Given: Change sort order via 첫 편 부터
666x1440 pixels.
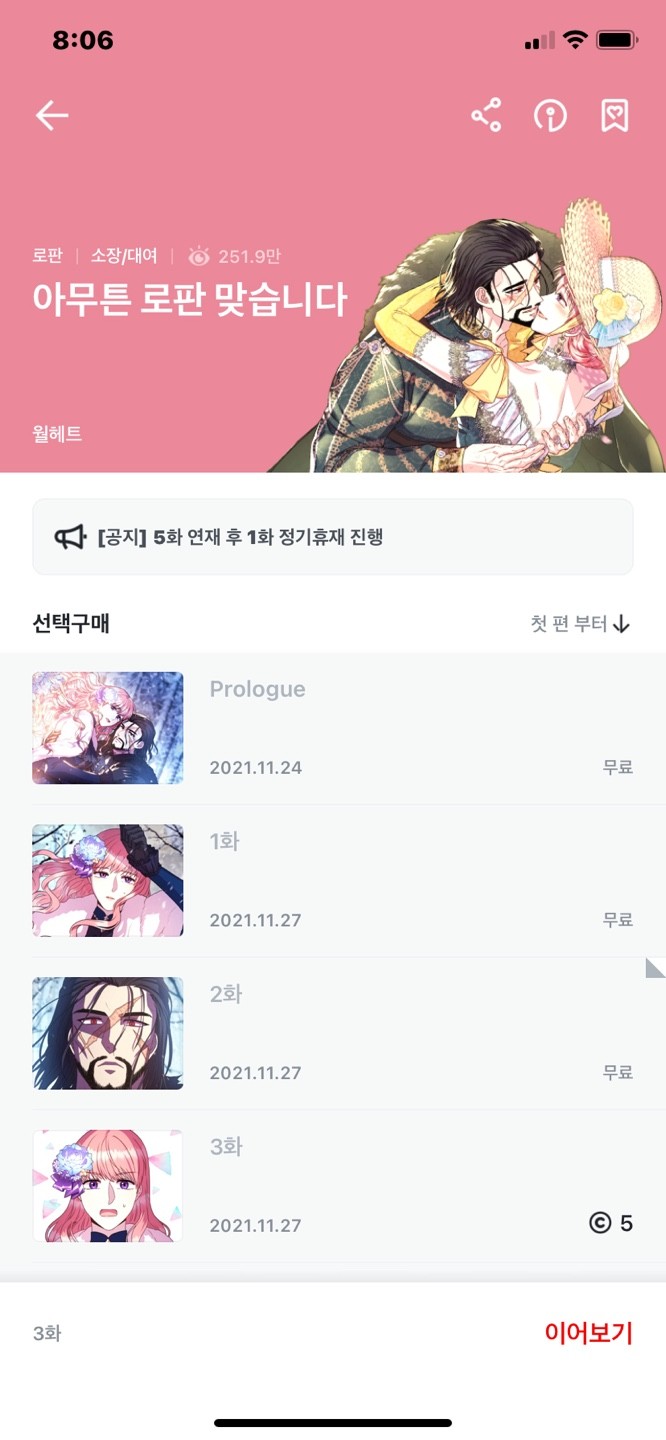Looking at the screenshot, I should click(x=581, y=624).
